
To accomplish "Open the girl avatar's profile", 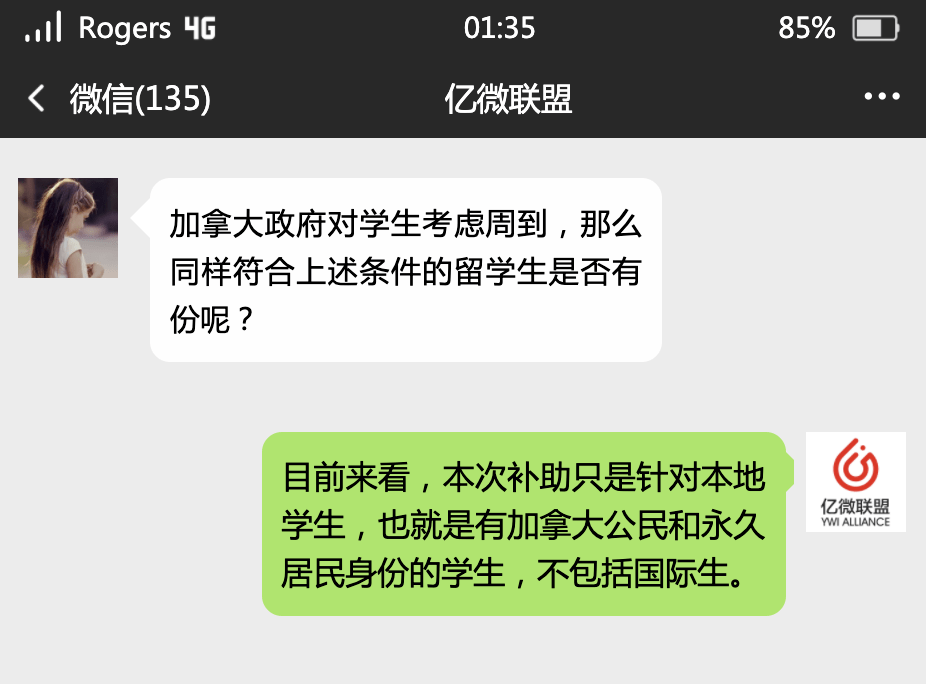I will pos(68,228).
